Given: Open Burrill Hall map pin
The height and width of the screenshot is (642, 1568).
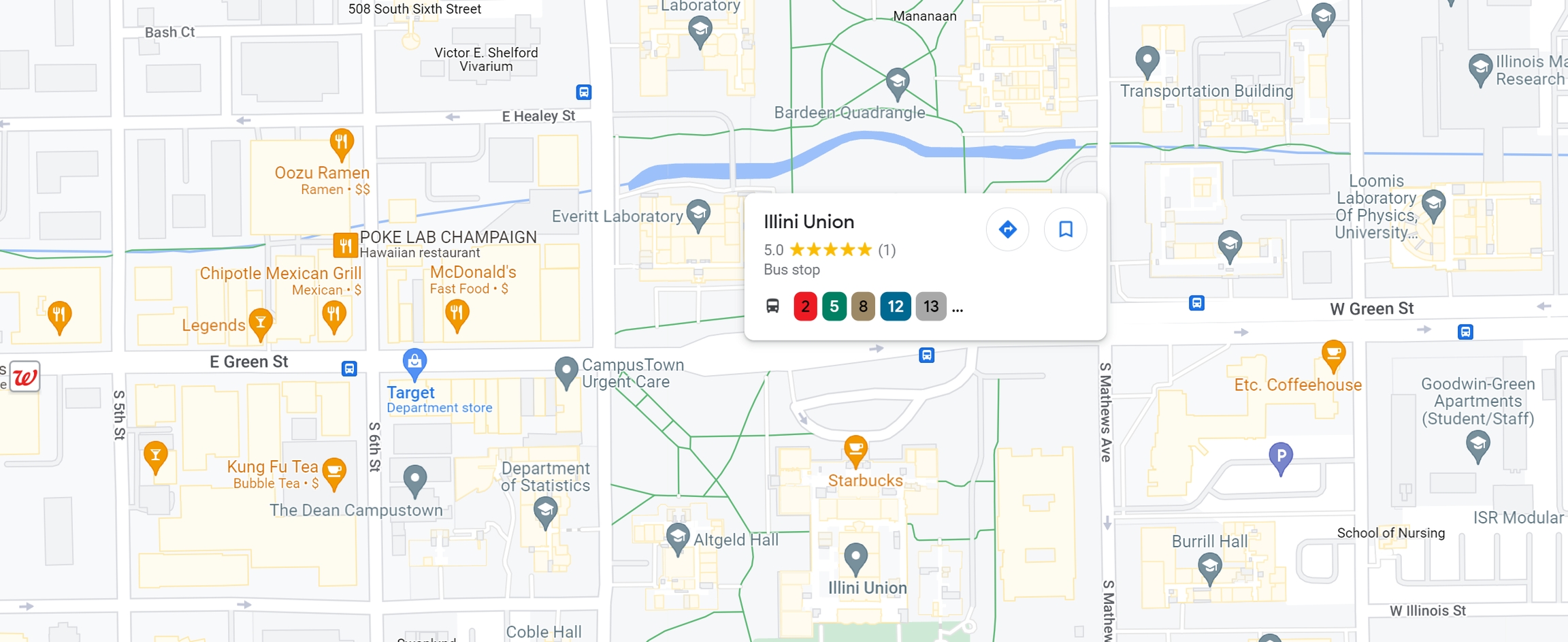Looking at the screenshot, I should 1209,566.
